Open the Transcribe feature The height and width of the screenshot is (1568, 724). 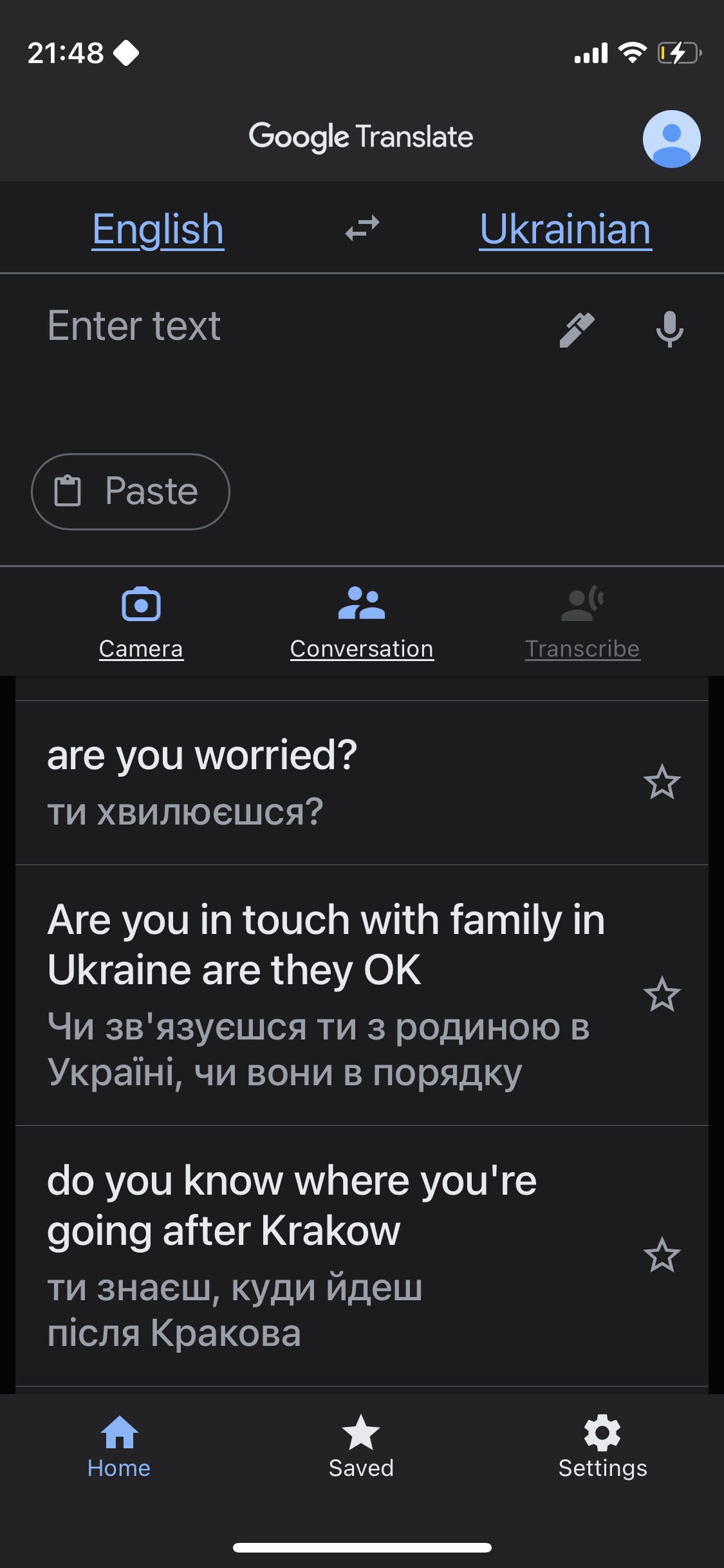(x=582, y=622)
